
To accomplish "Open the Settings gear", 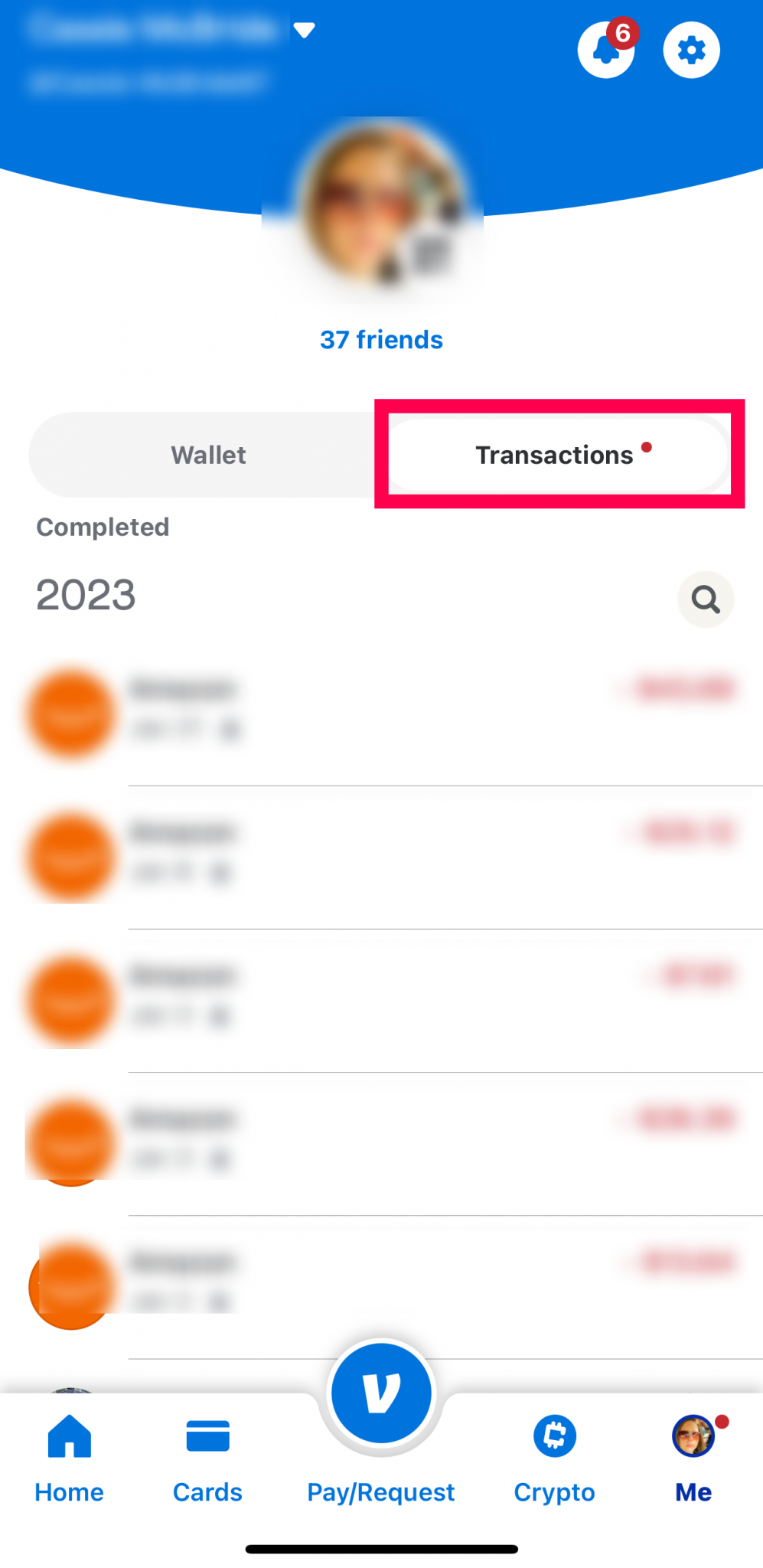I will 691,49.
